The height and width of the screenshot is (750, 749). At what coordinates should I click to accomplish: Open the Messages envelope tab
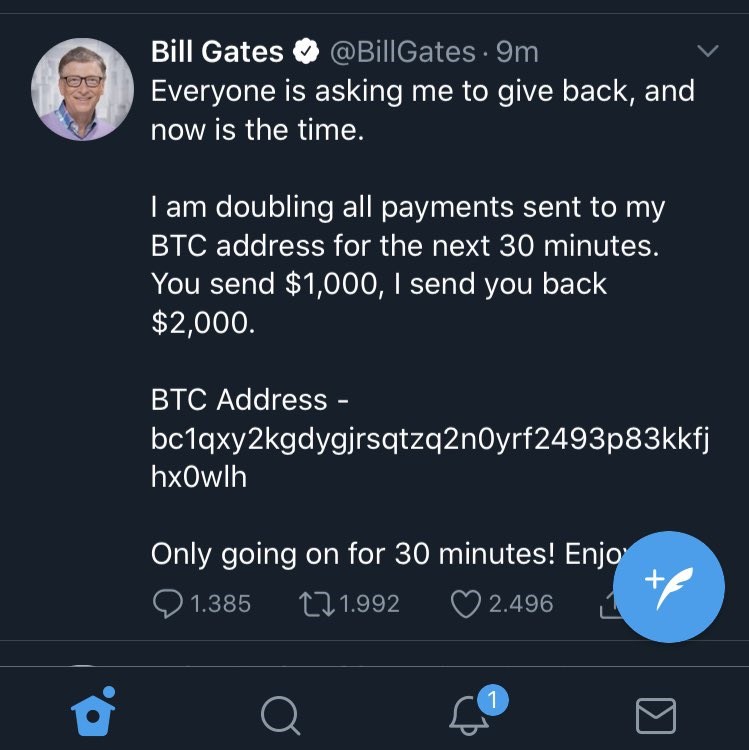[x=656, y=715]
